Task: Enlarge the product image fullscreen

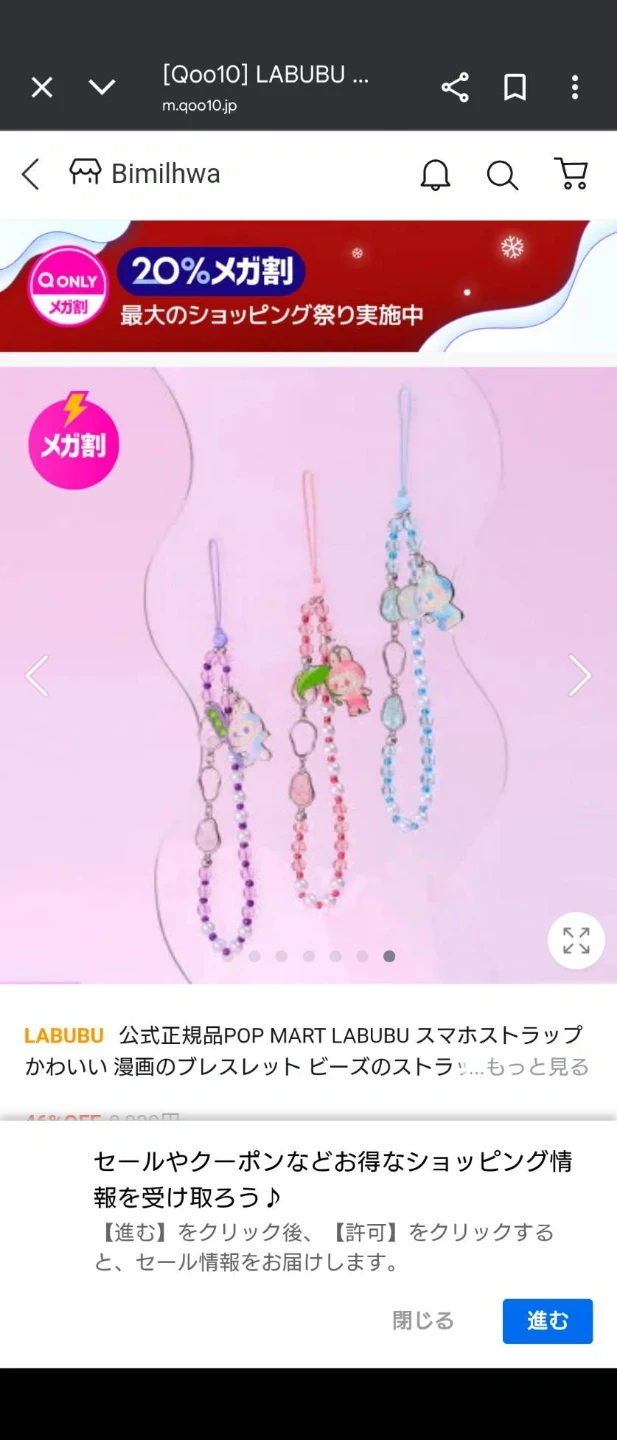Action: click(576, 940)
